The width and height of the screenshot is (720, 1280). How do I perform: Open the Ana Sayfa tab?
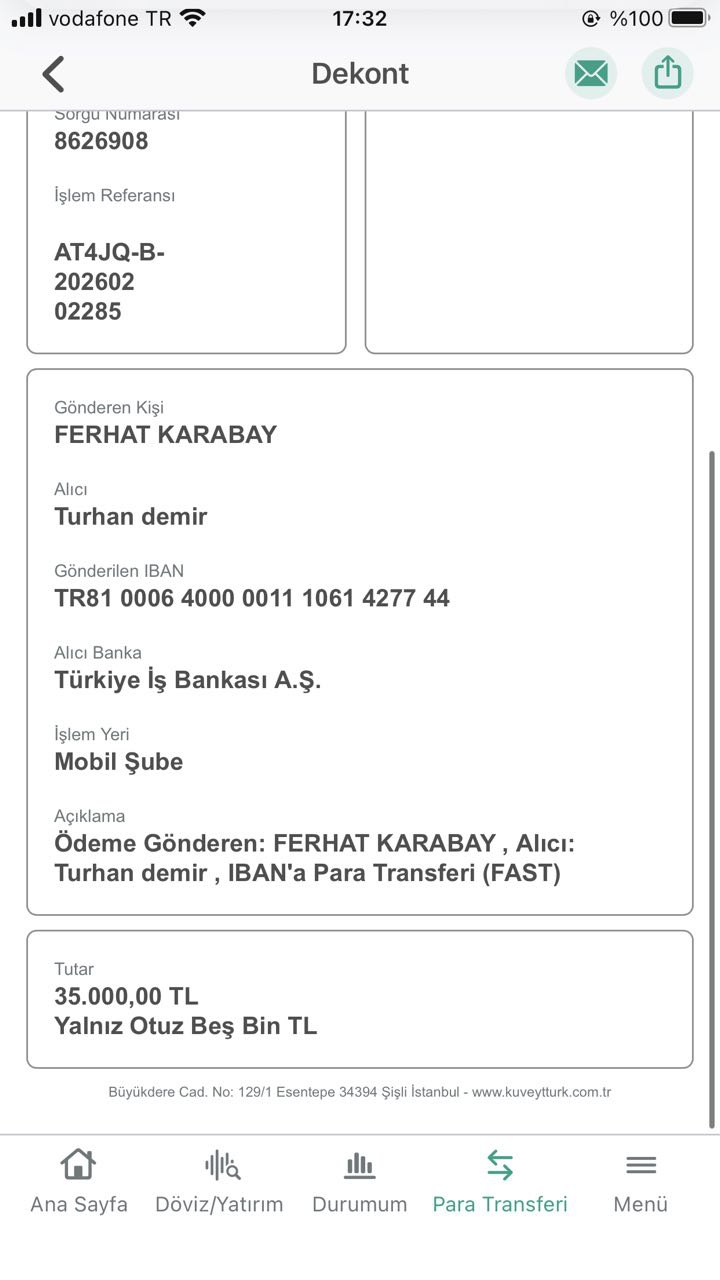(x=79, y=1182)
